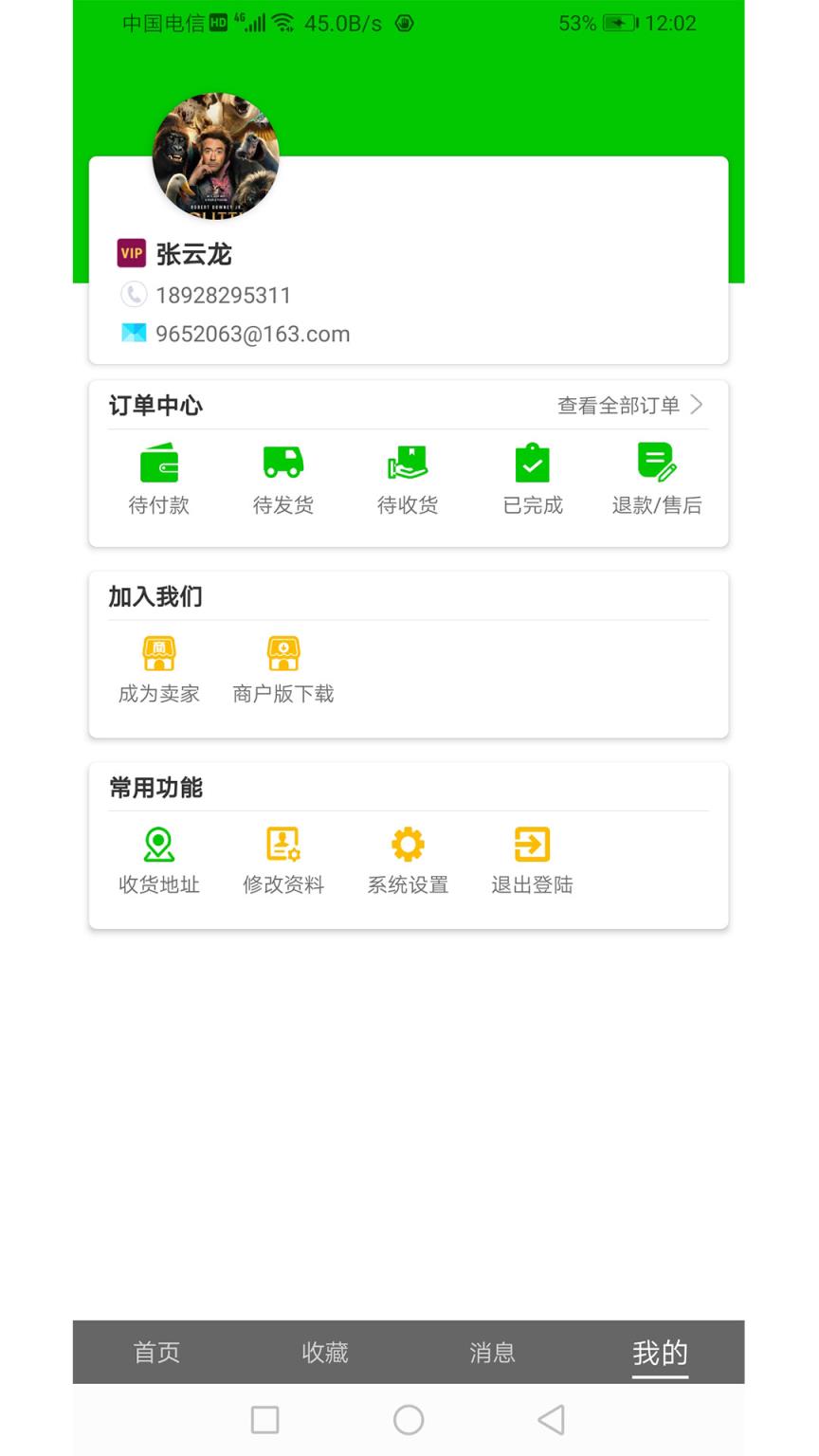Click the 系统设置 gear icon
This screenshot has width=819, height=1456.
(407, 843)
